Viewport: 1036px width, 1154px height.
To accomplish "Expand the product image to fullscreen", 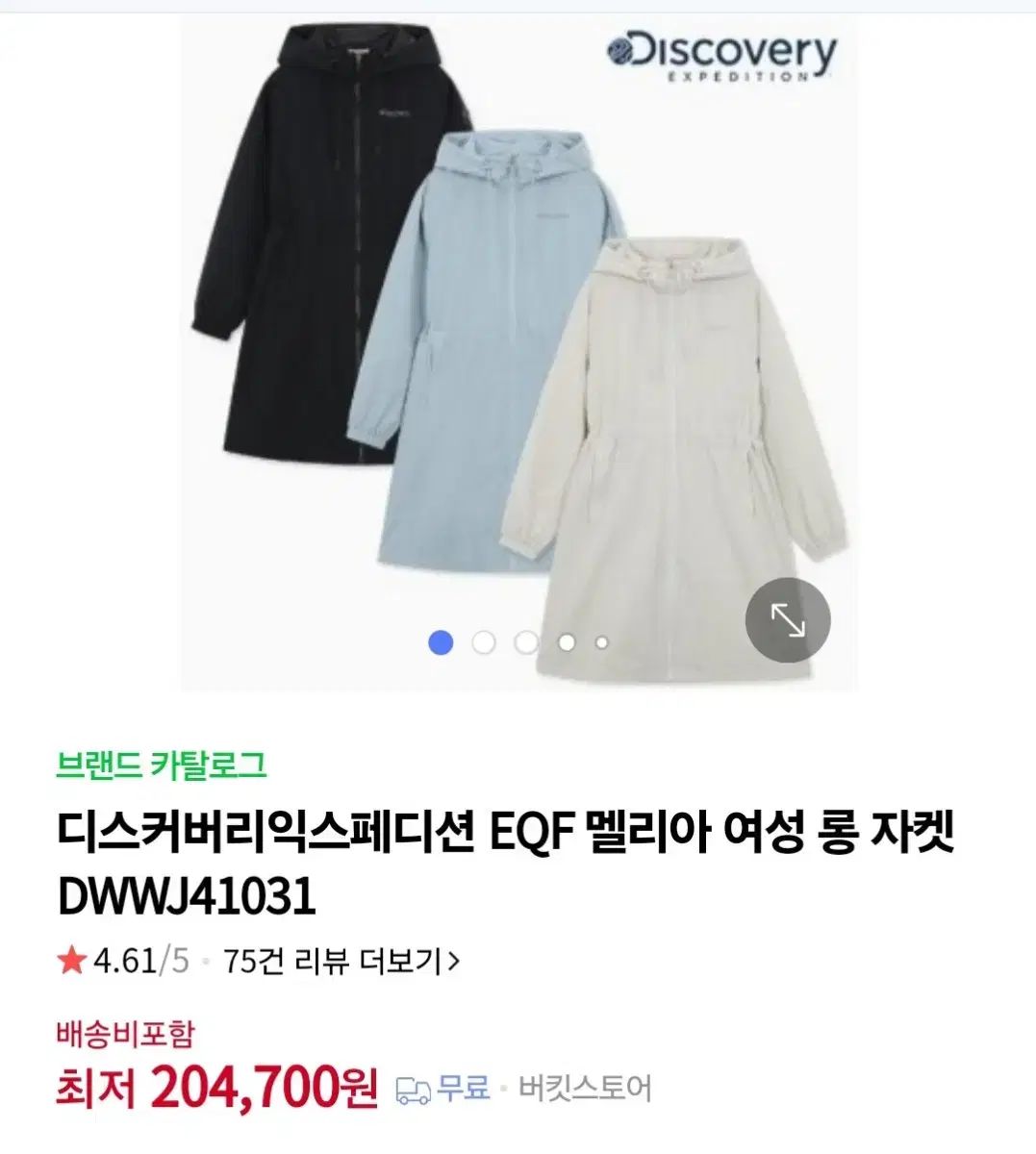I will pyautogui.click(x=787, y=620).
